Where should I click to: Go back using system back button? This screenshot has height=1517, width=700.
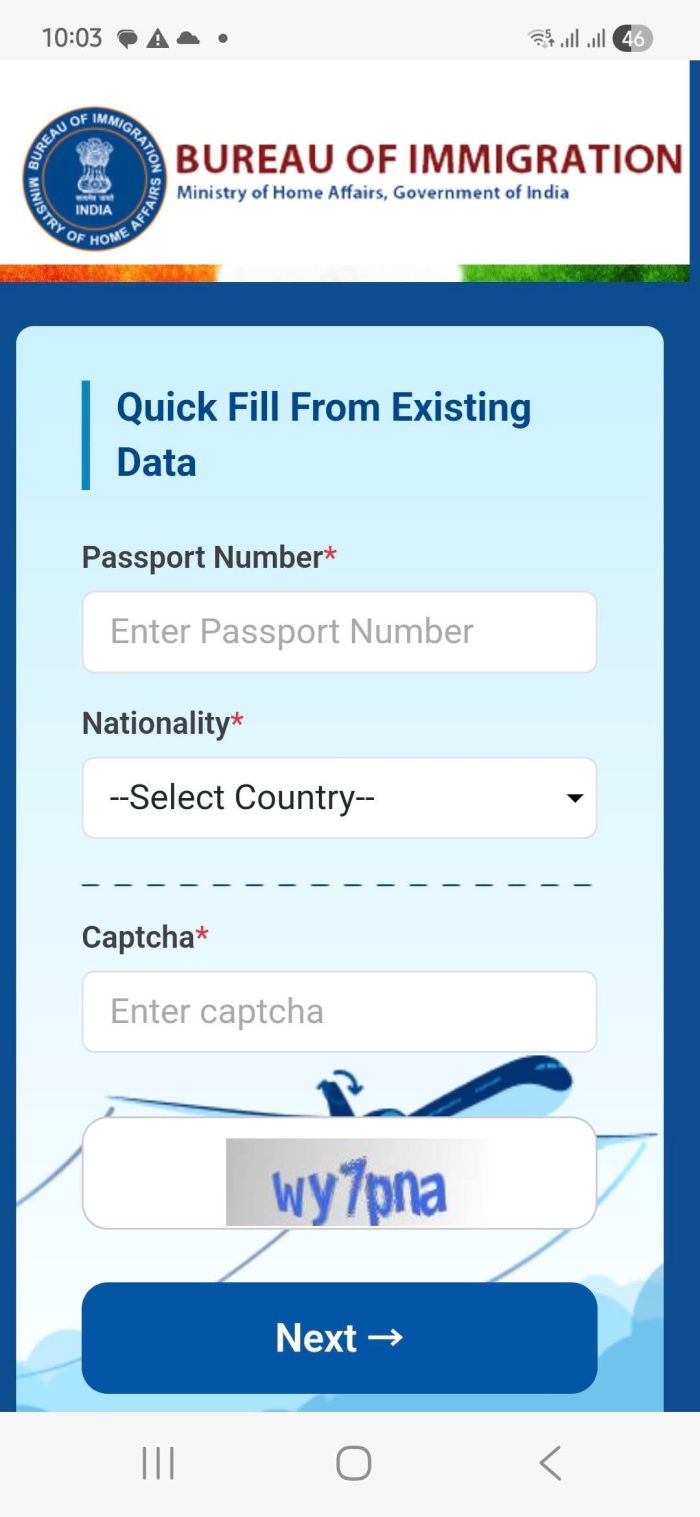[550, 1463]
